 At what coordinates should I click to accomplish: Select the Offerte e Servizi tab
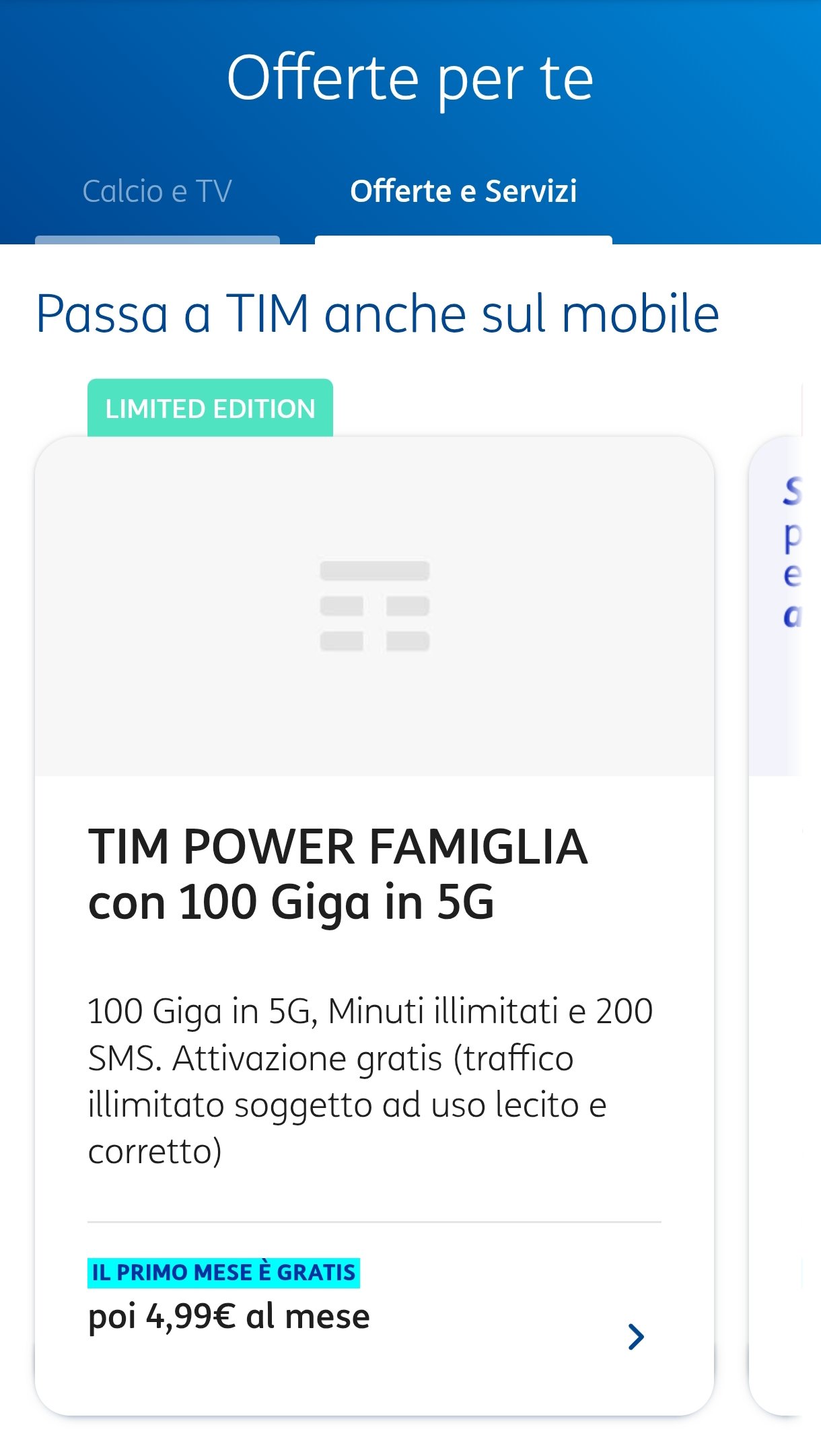(x=463, y=192)
